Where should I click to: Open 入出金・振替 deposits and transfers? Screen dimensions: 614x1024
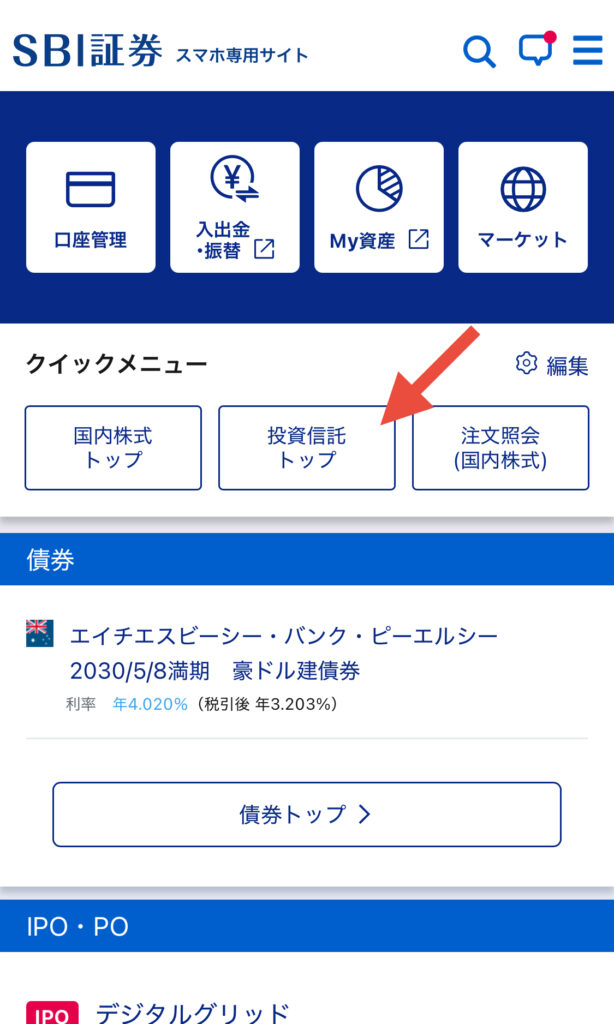pos(234,207)
